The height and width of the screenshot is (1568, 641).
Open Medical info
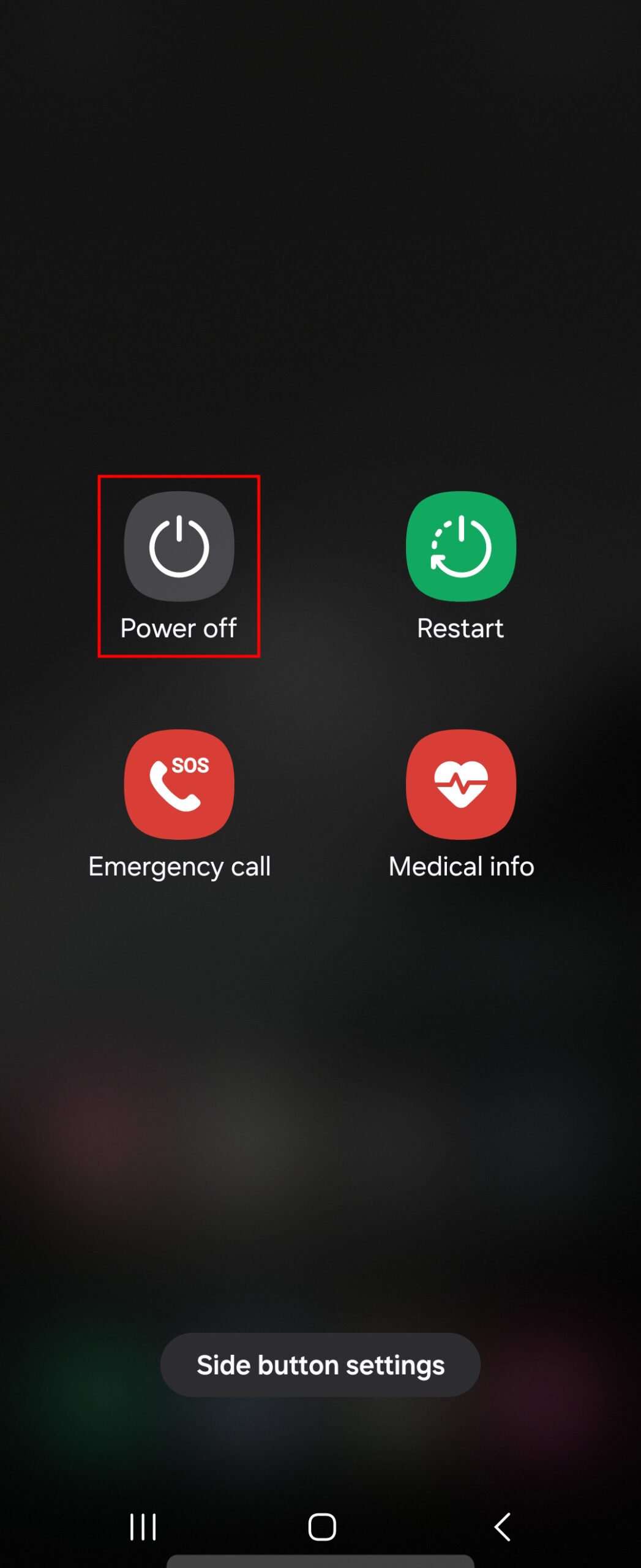point(461,784)
